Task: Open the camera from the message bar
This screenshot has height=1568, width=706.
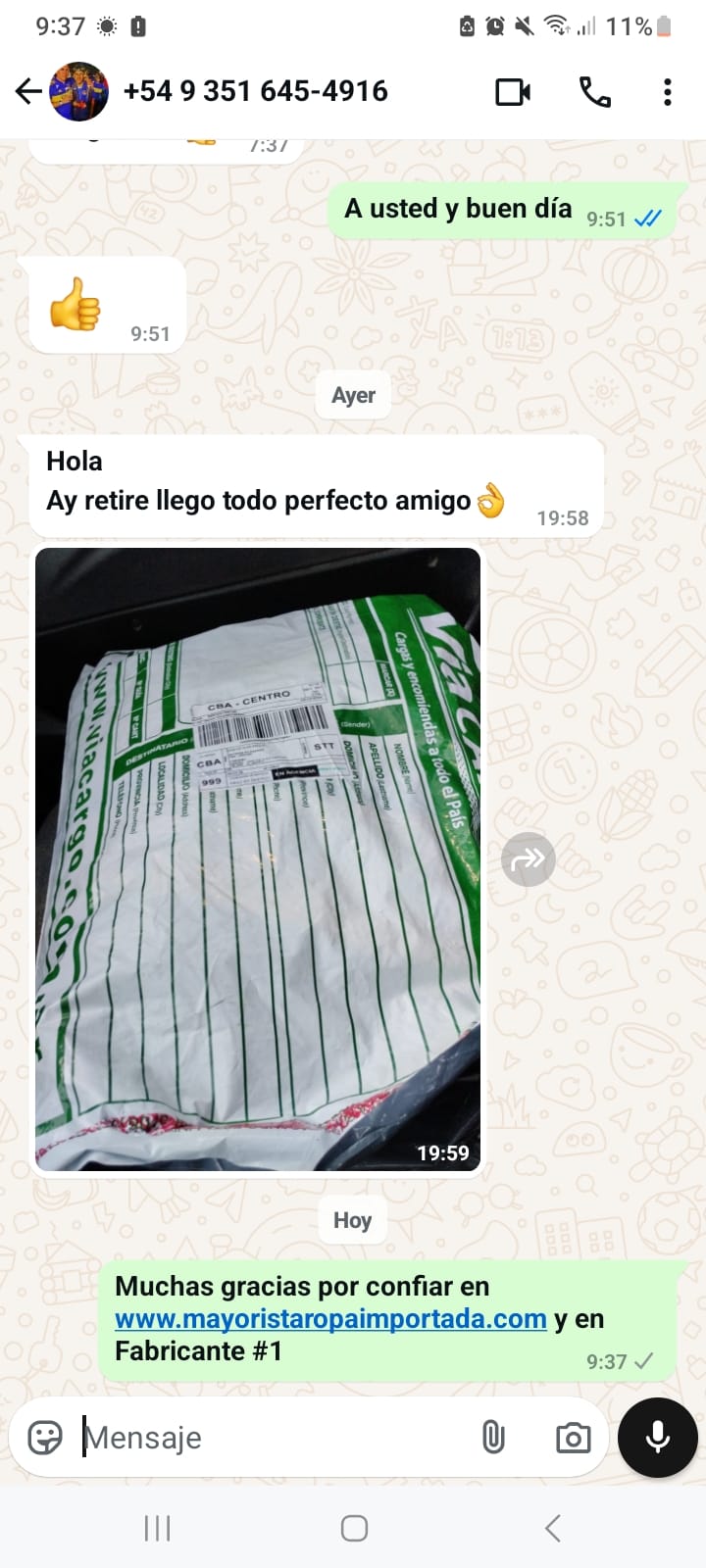Action: [x=573, y=1438]
